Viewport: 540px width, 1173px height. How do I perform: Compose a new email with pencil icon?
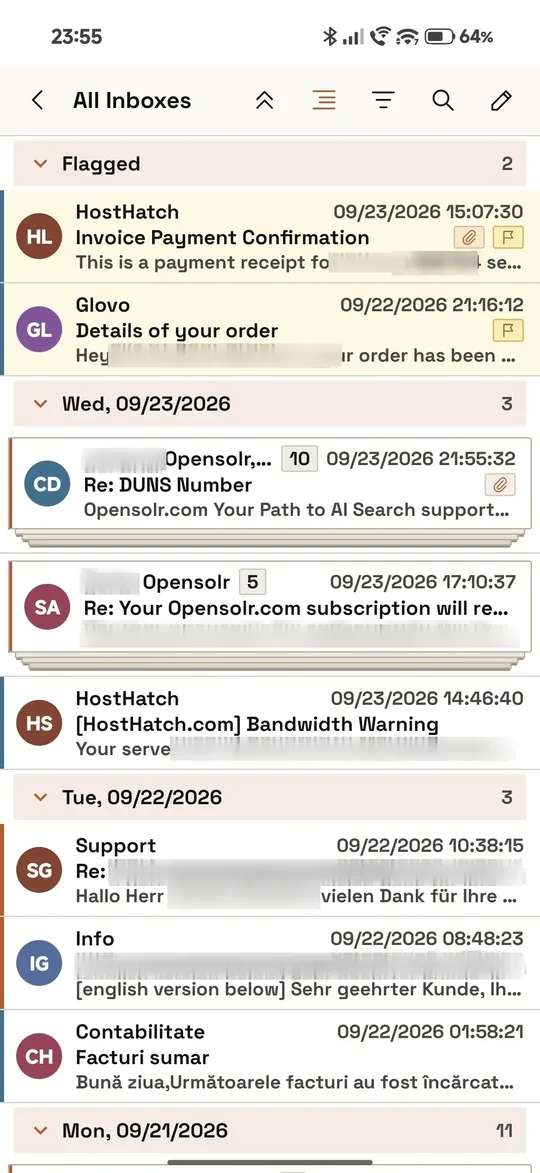point(501,100)
